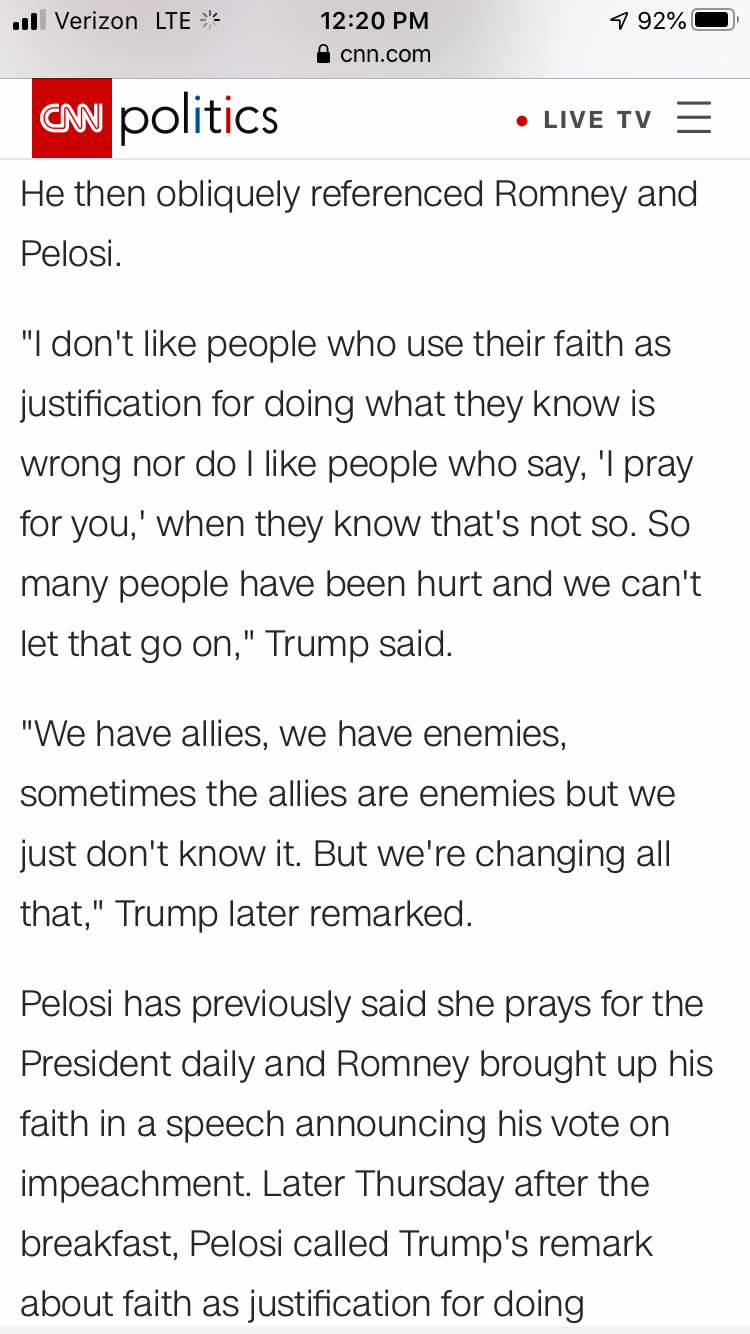This screenshot has height=1334, width=750.
Task: Go to CNN Politics home via logo
Action: (x=154, y=119)
